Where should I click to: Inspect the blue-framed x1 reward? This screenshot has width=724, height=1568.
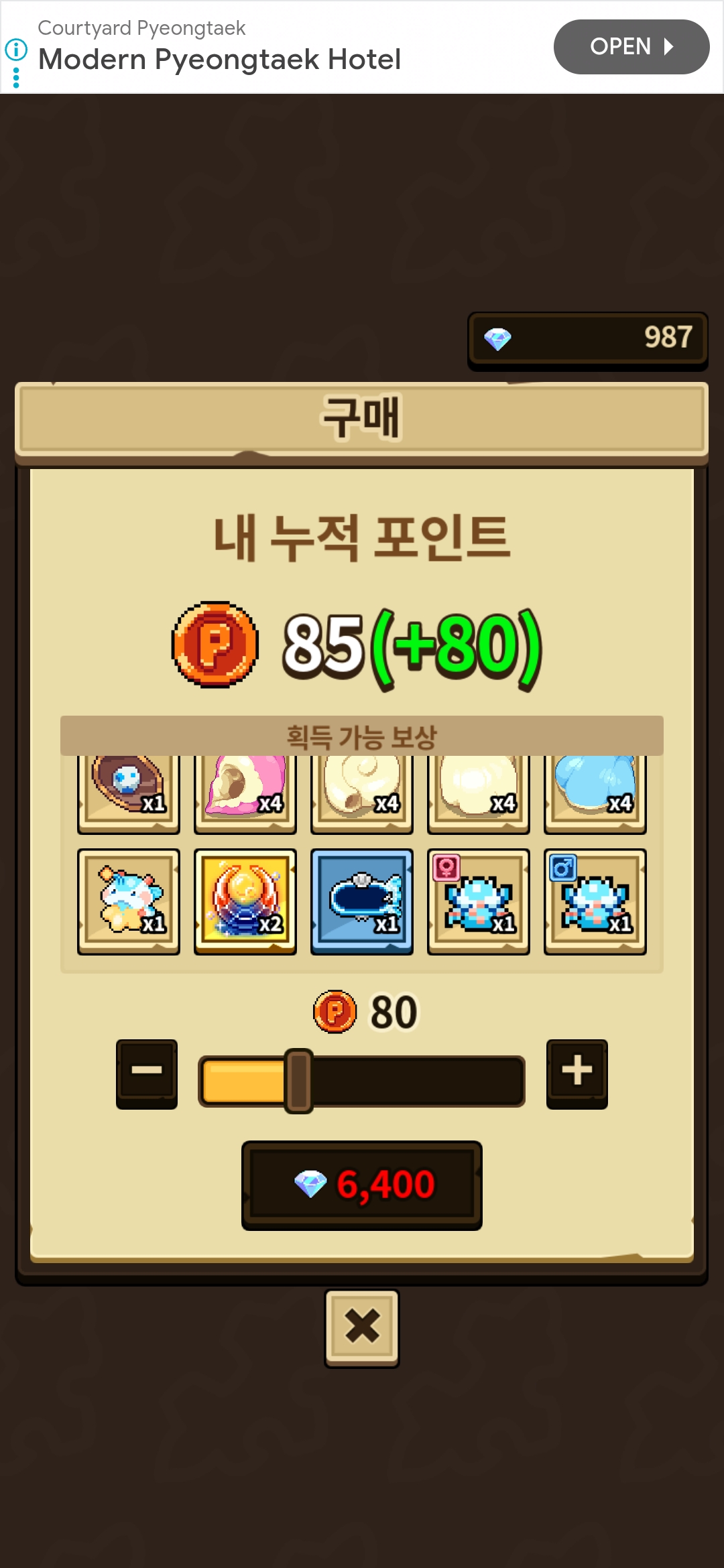[x=362, y=901]
